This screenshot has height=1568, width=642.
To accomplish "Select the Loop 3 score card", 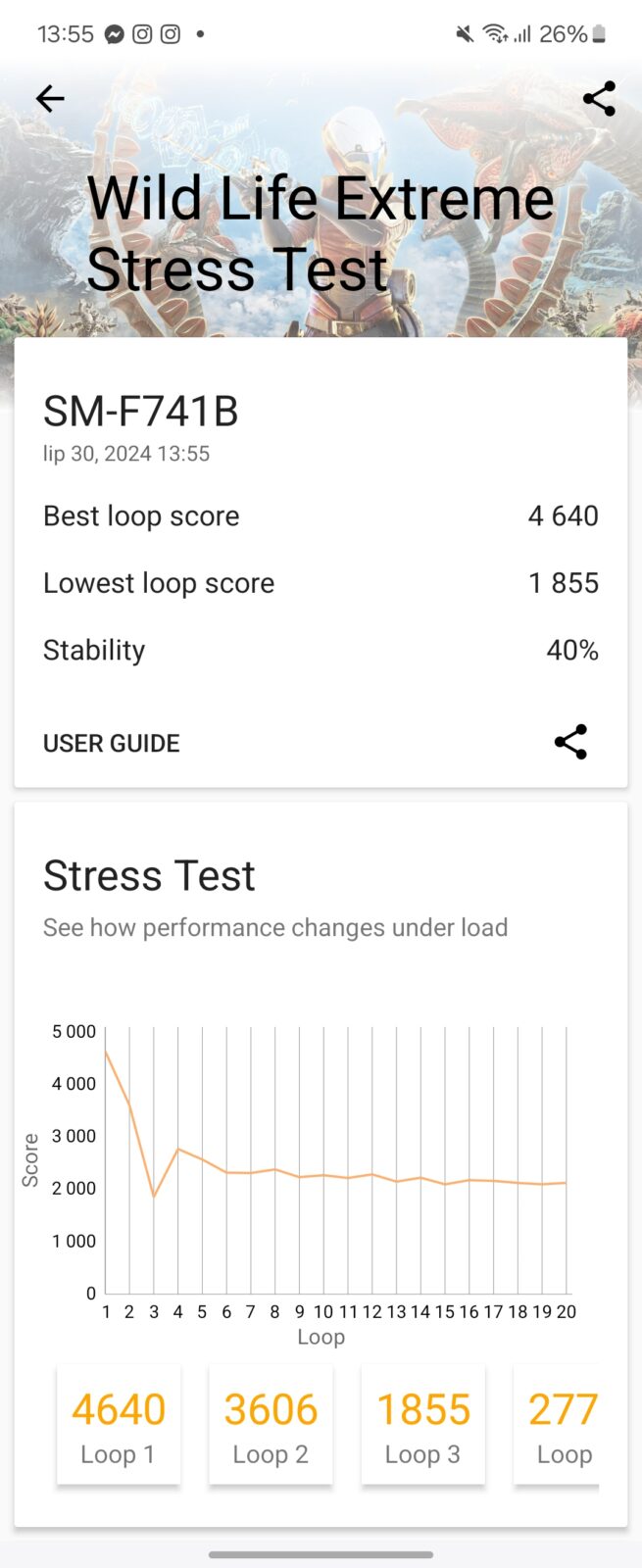I will 423,1426.
